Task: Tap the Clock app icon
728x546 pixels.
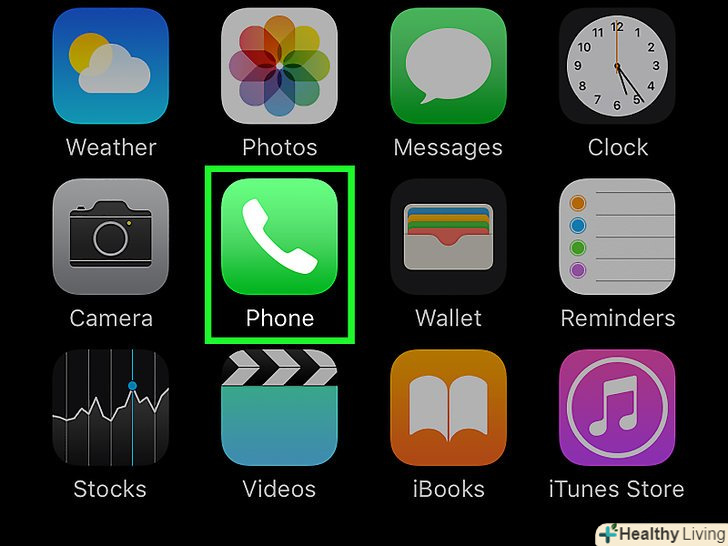Action: 617,66
